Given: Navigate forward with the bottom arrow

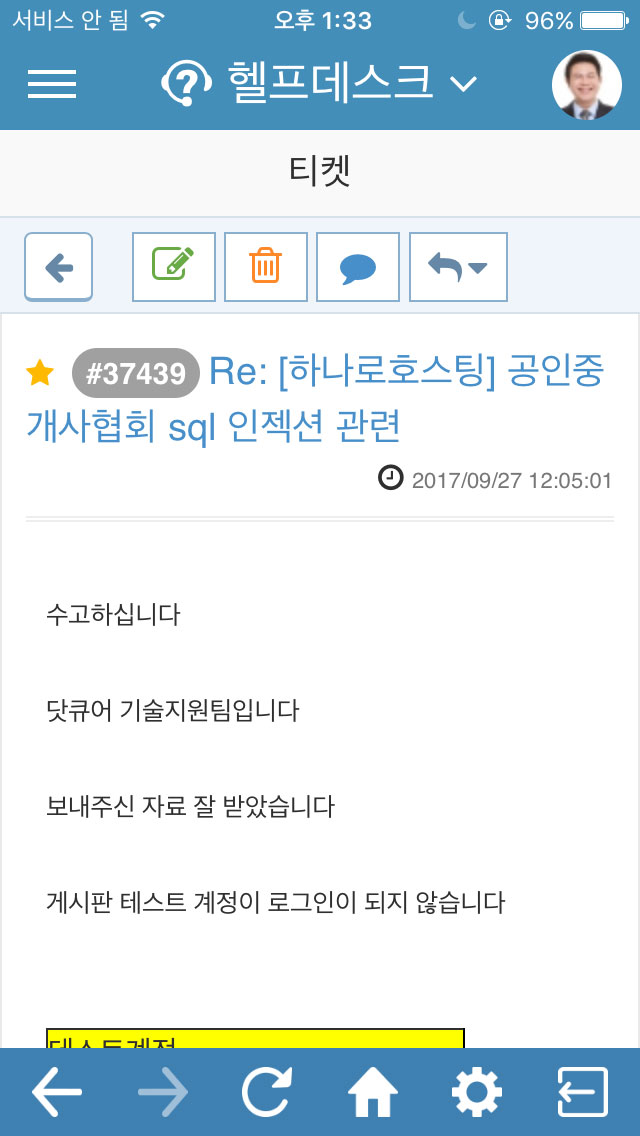Looking at the screenshot, I should [x=162, y=1091].
